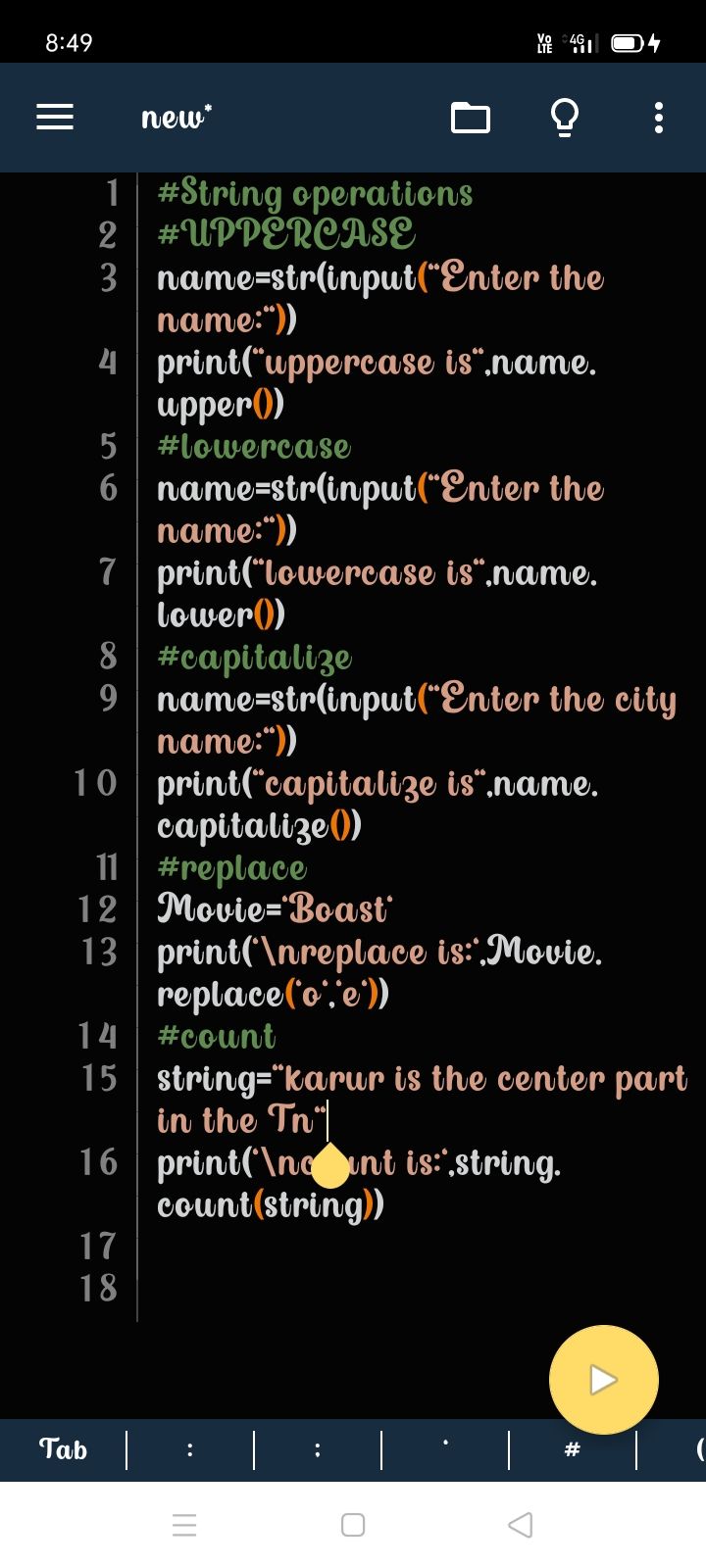Tap the lightbulb icon
The width and height of the screenshot is (706, 1568).
565,118
